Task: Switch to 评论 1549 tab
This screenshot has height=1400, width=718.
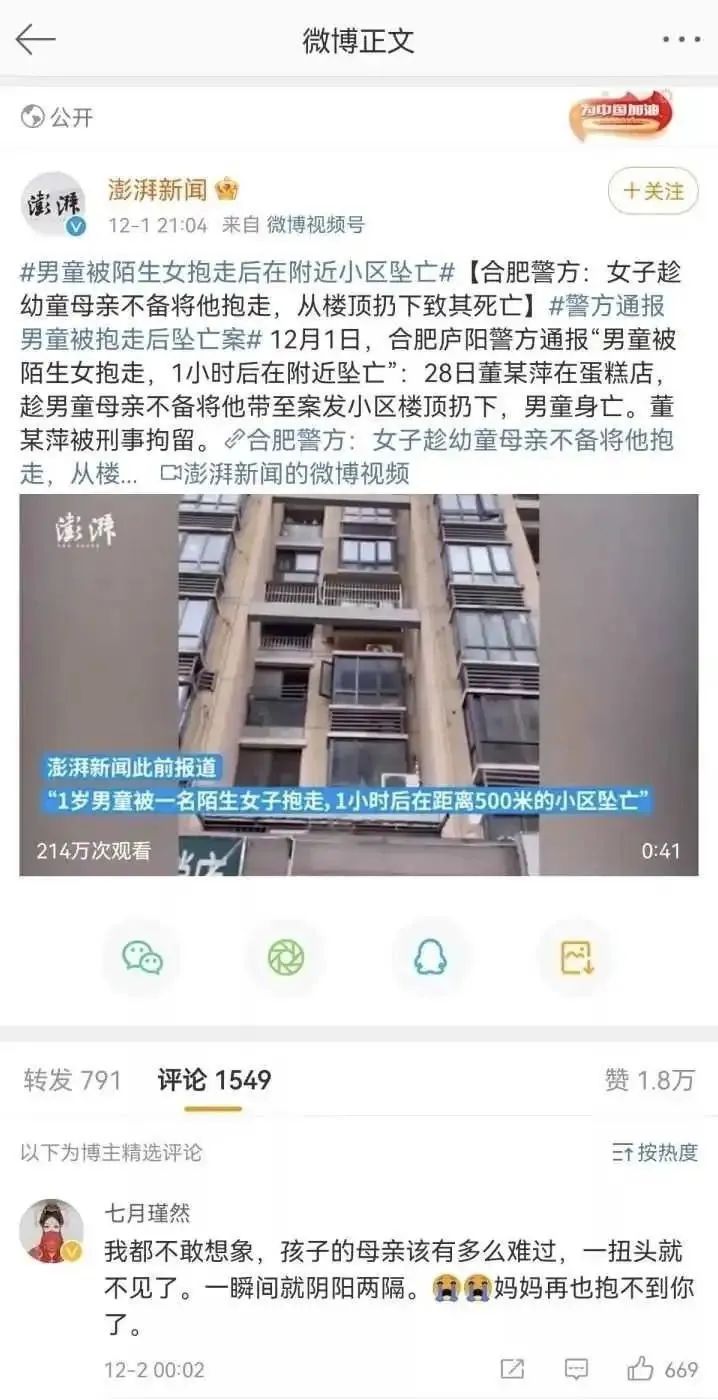Action: pyautogui.click(x=214, y=1080)
